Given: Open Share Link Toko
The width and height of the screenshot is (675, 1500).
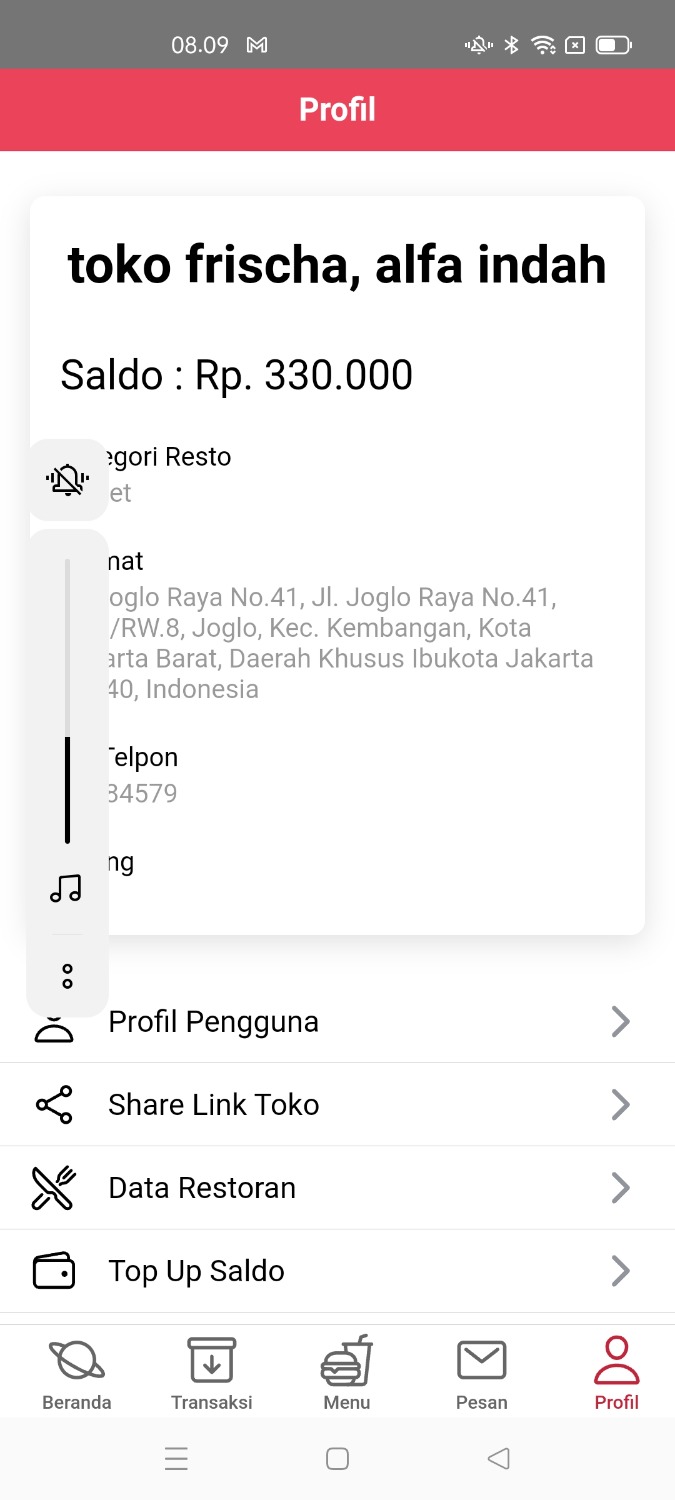Looking at the screenshot, I should 336,1105.
